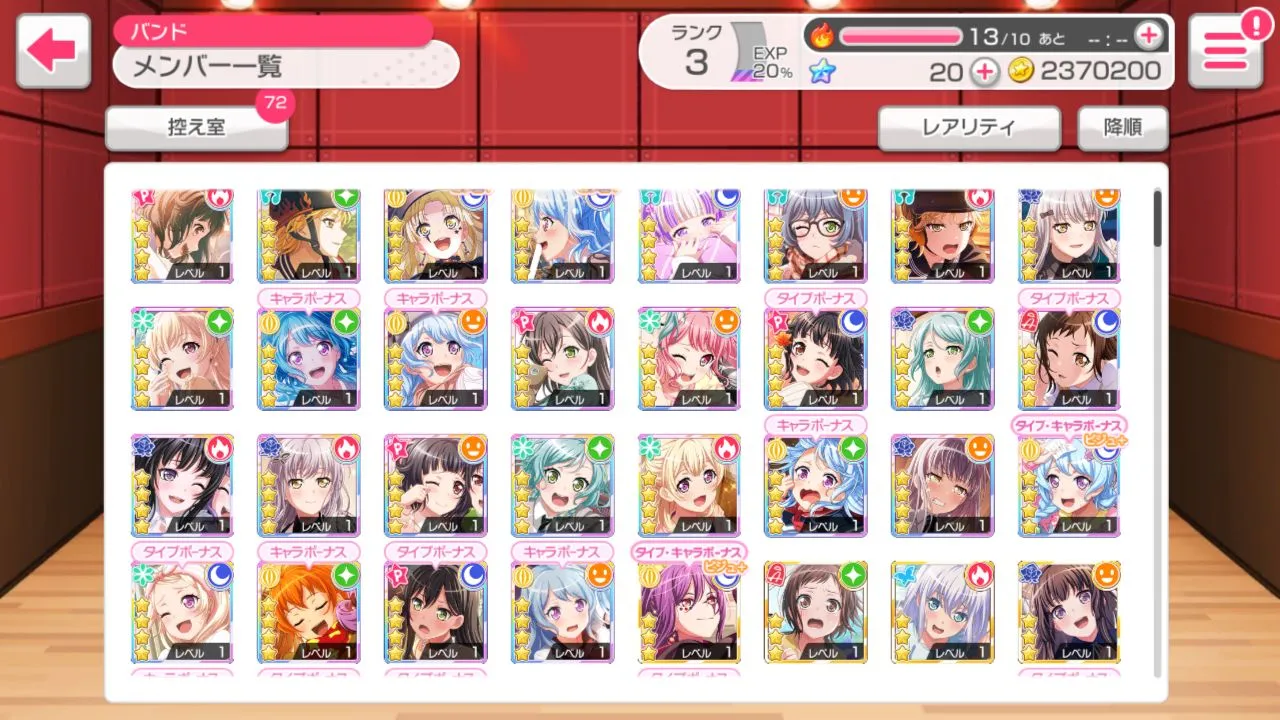Select the silver-haired blue-eyed girl card
Screen dimensions: 1280x720
(x=943, y=613)
